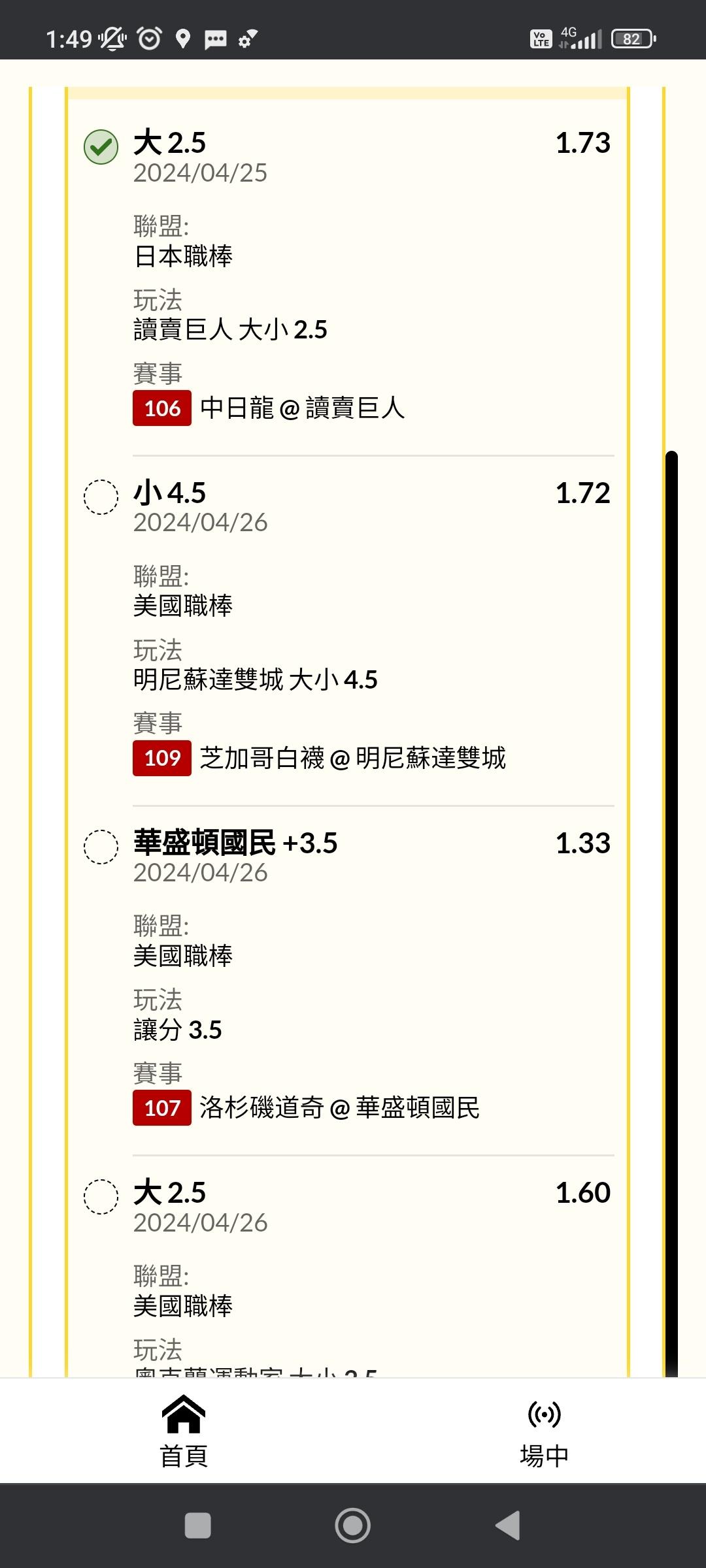Select the 華盛頓國民 +3.5 bet option

[101, 847]
